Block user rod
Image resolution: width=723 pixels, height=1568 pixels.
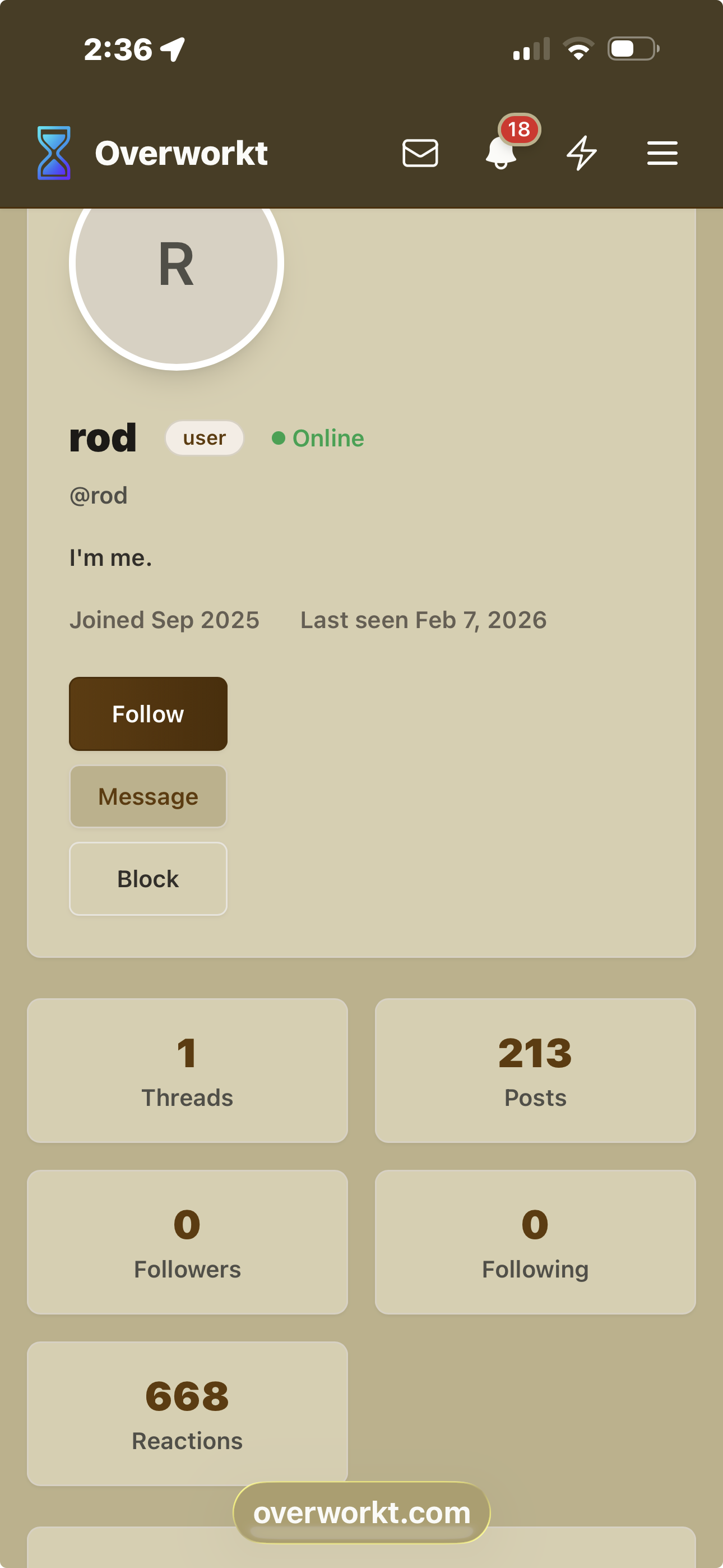point(148,878)
